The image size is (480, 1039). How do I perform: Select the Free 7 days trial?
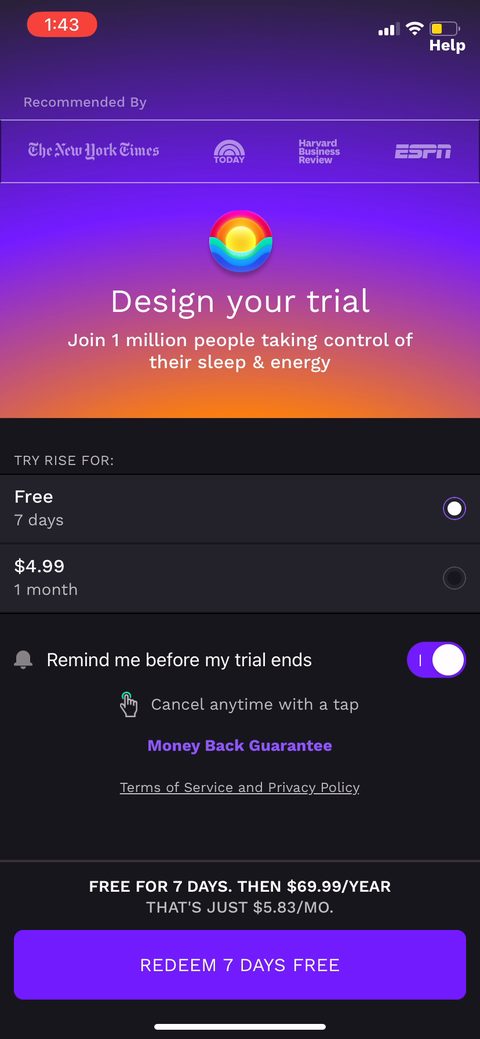click(x=240, y=508)
